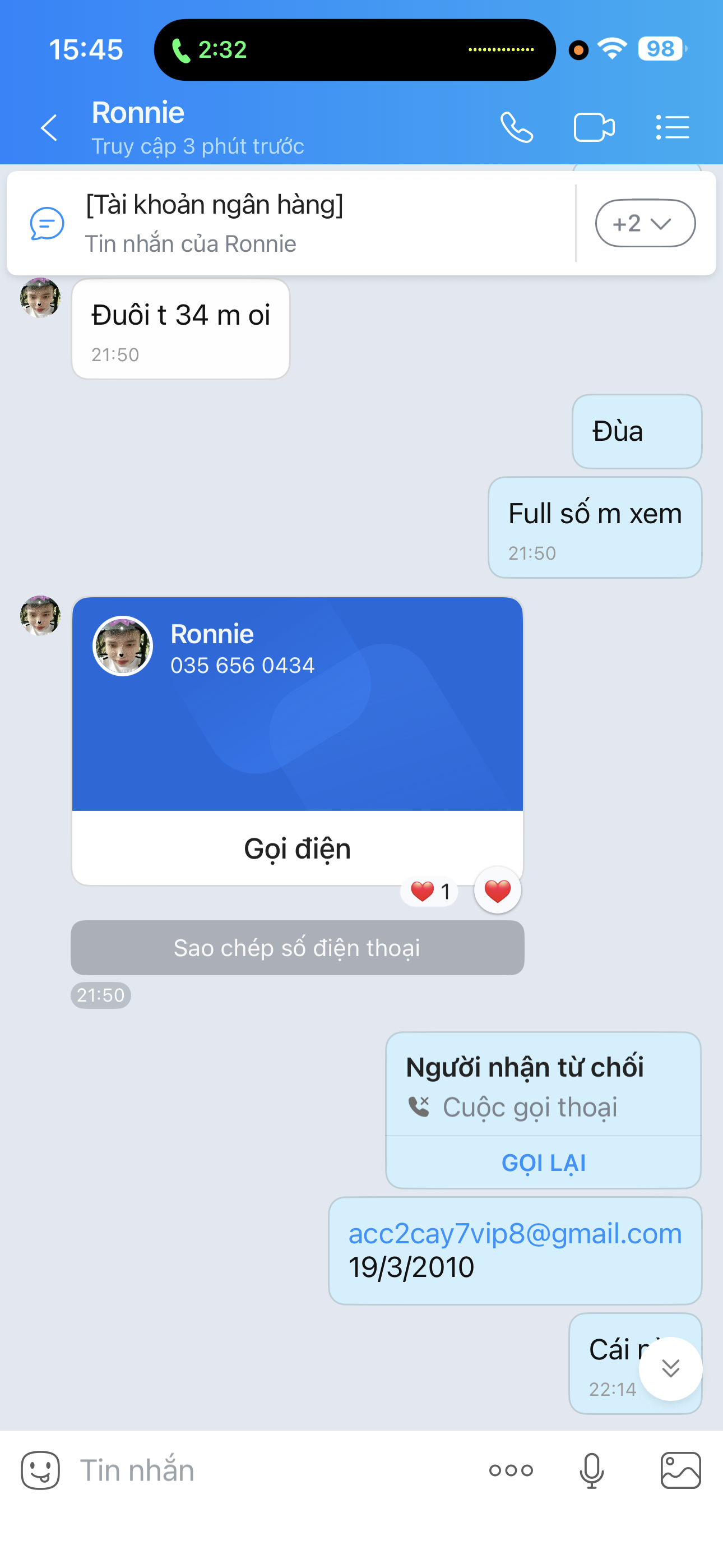Viewport: 723px width, 1568px height.
Task: Tap GỌI LẠI to call back
Action: pos(544,1163)
